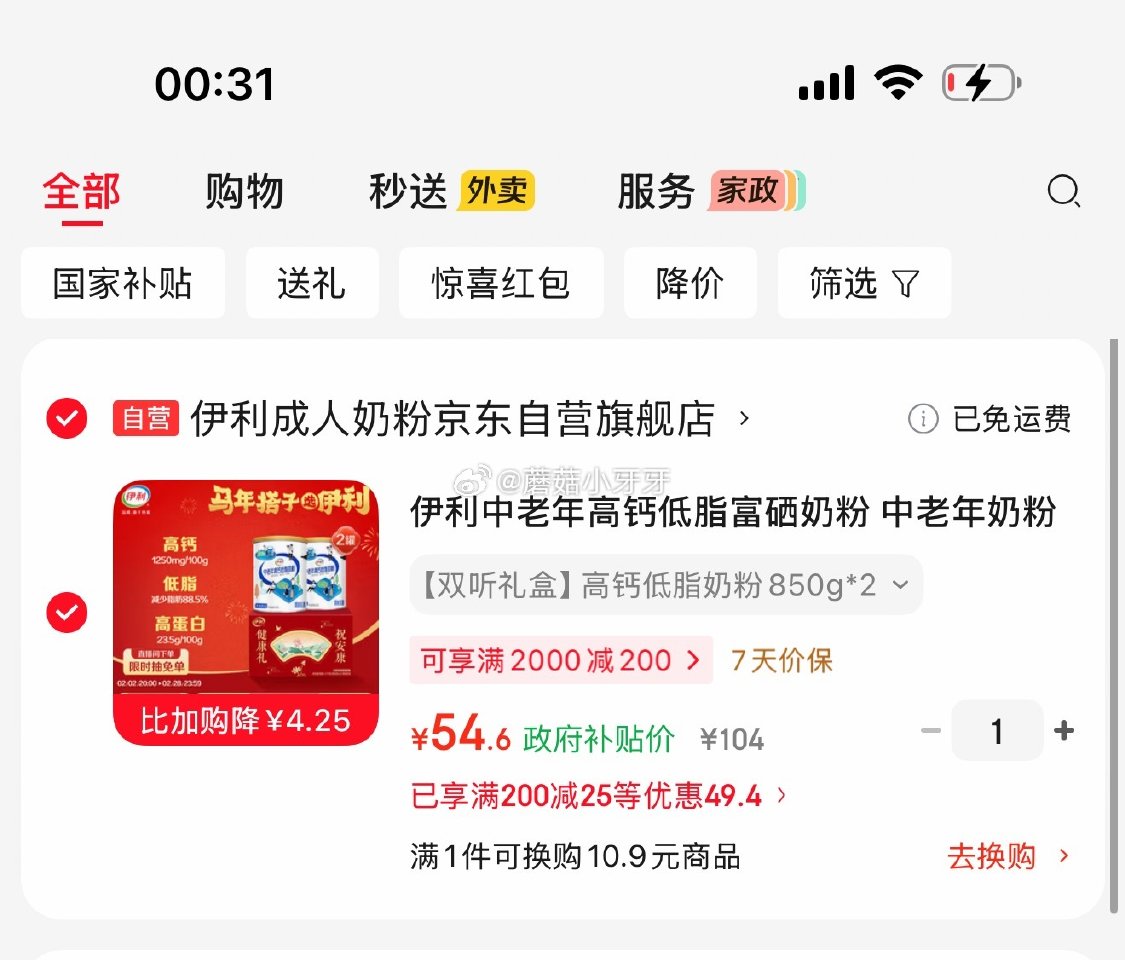Open the search magnifier icon
The image size is (1125, 960).
point(1063,190)
